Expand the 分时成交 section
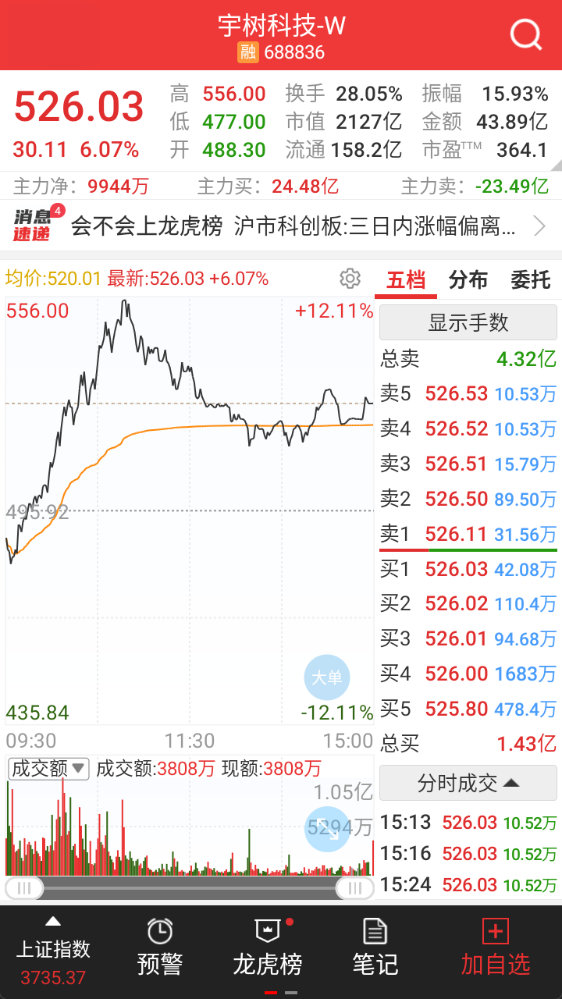 [468, 783]
